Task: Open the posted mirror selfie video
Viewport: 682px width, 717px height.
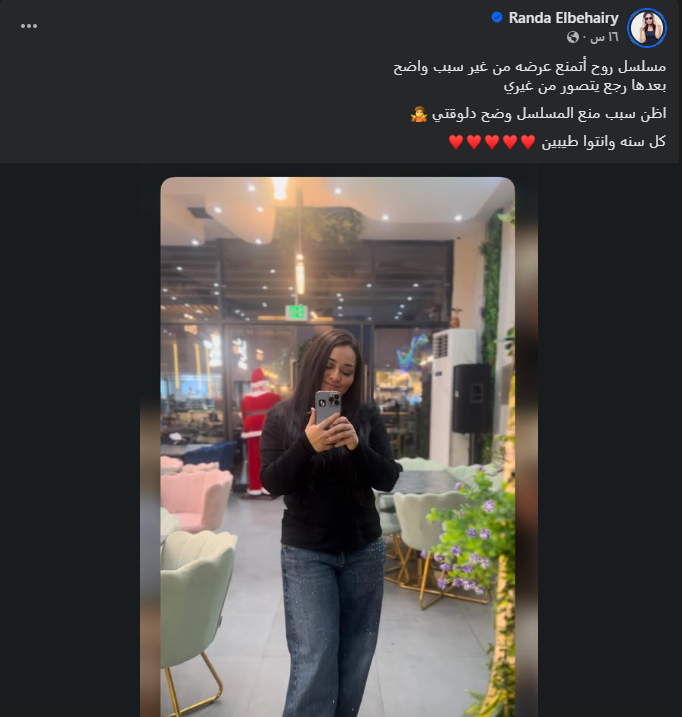Action: pyautogui.click(x=338, y=446)
